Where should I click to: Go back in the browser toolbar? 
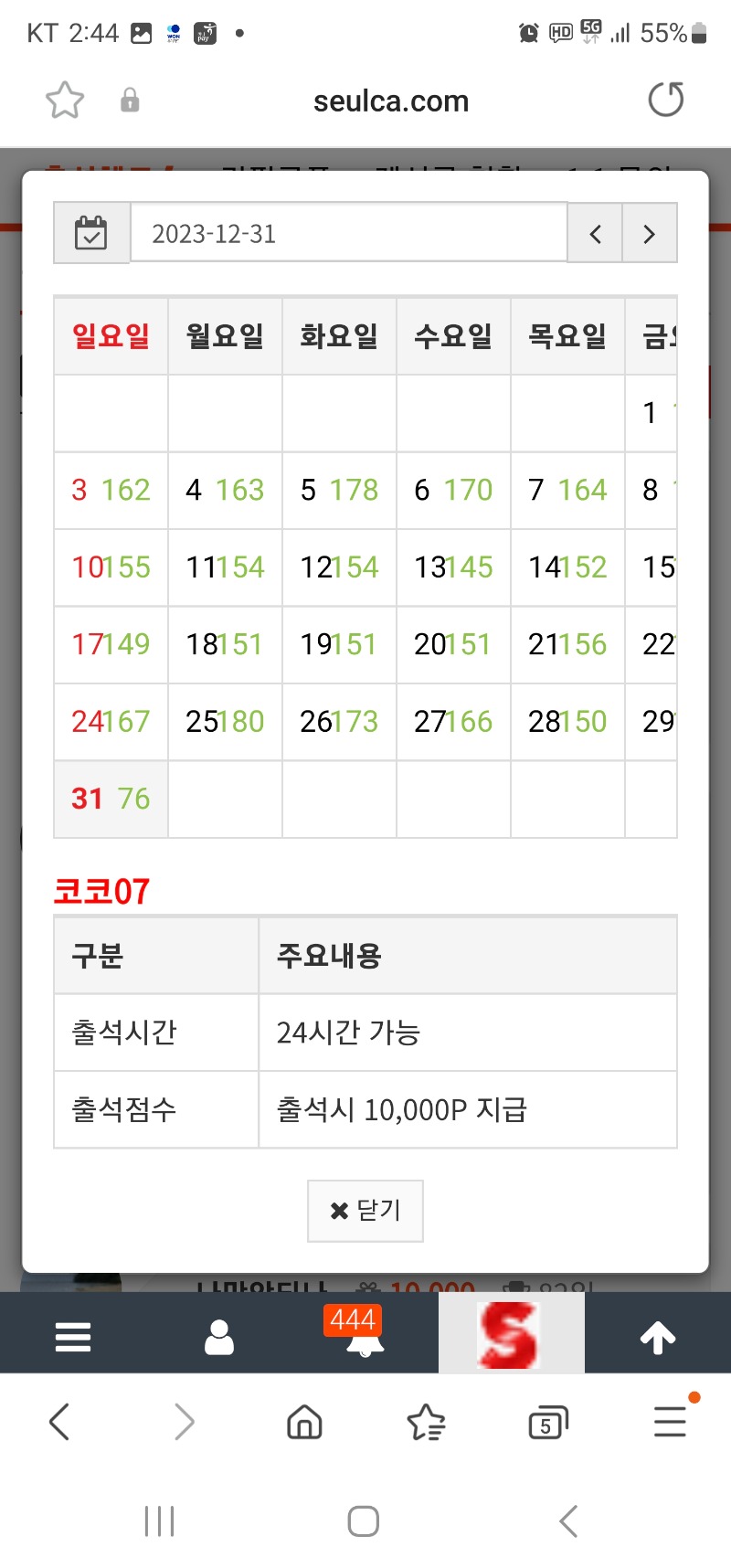[x=59, y=1422]
